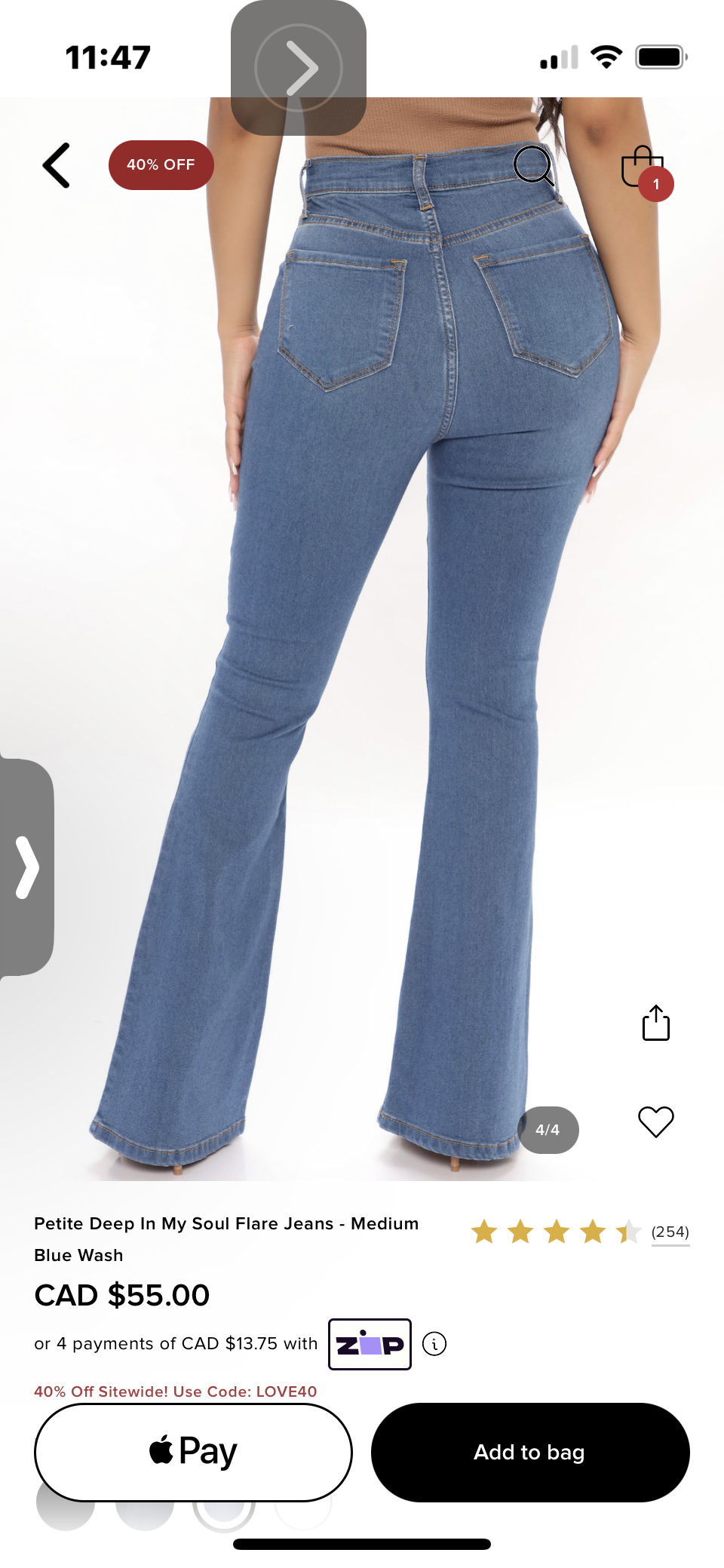The width and height of the screenshot is (724, 1568).
Task: Tap the 40% OFF badge
Action: click(x=161, y=165)
